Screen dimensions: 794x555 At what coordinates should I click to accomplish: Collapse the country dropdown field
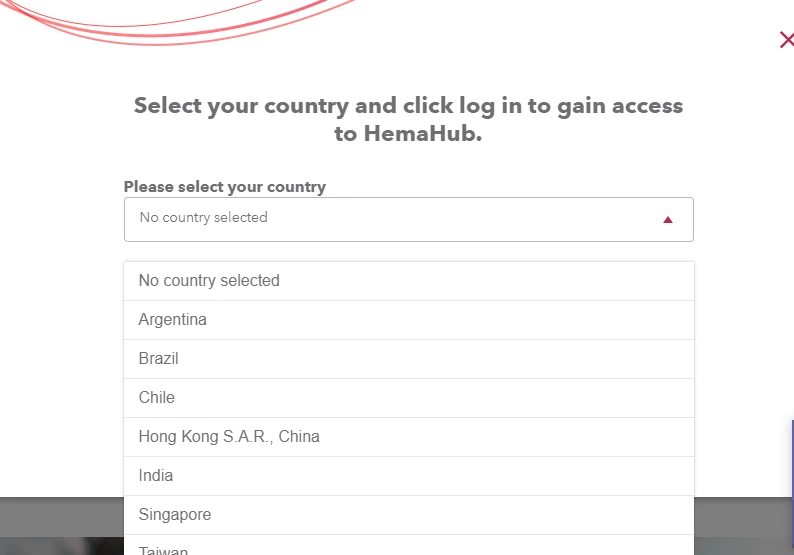pos(408,218)
